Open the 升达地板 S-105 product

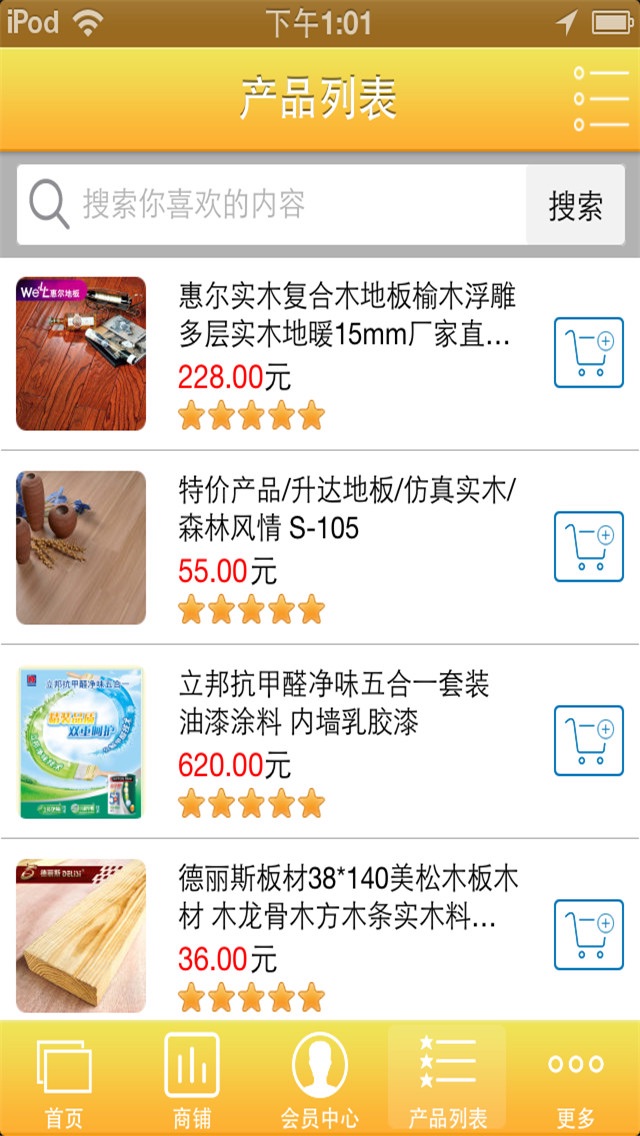click(345, 510)
